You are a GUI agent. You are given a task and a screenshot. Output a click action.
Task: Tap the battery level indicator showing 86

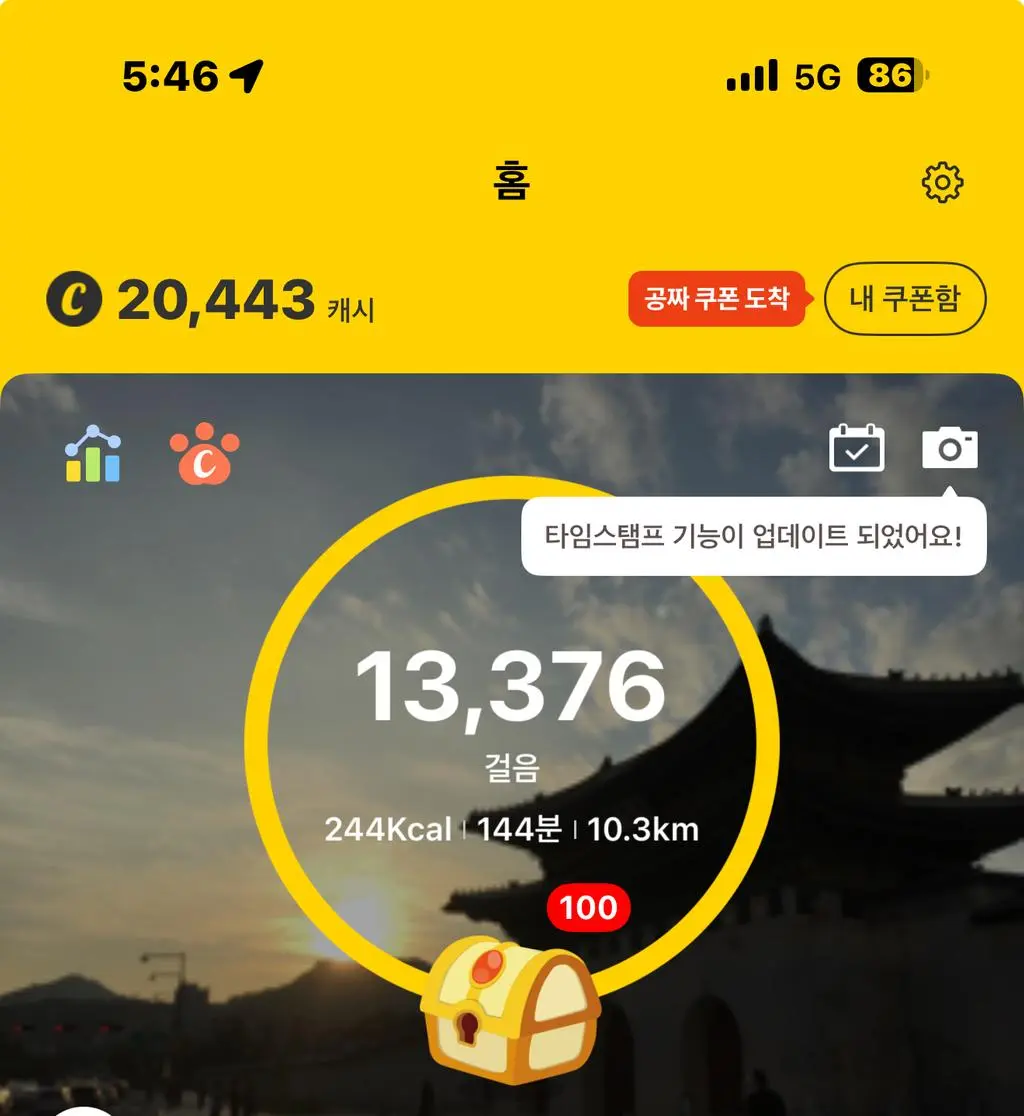click(x=884, y=75)
